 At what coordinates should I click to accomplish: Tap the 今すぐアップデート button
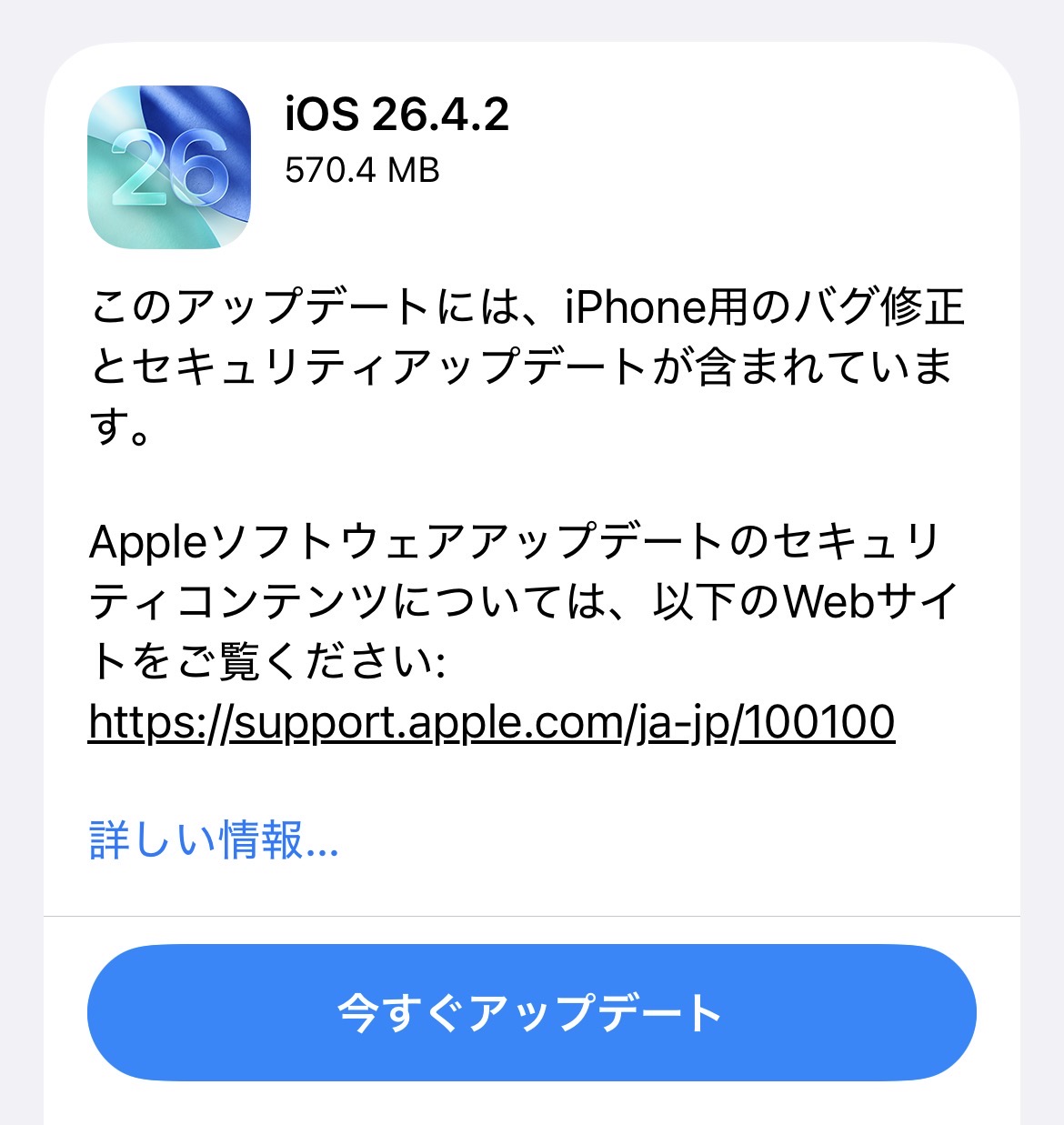click(x=531, y=1012)
